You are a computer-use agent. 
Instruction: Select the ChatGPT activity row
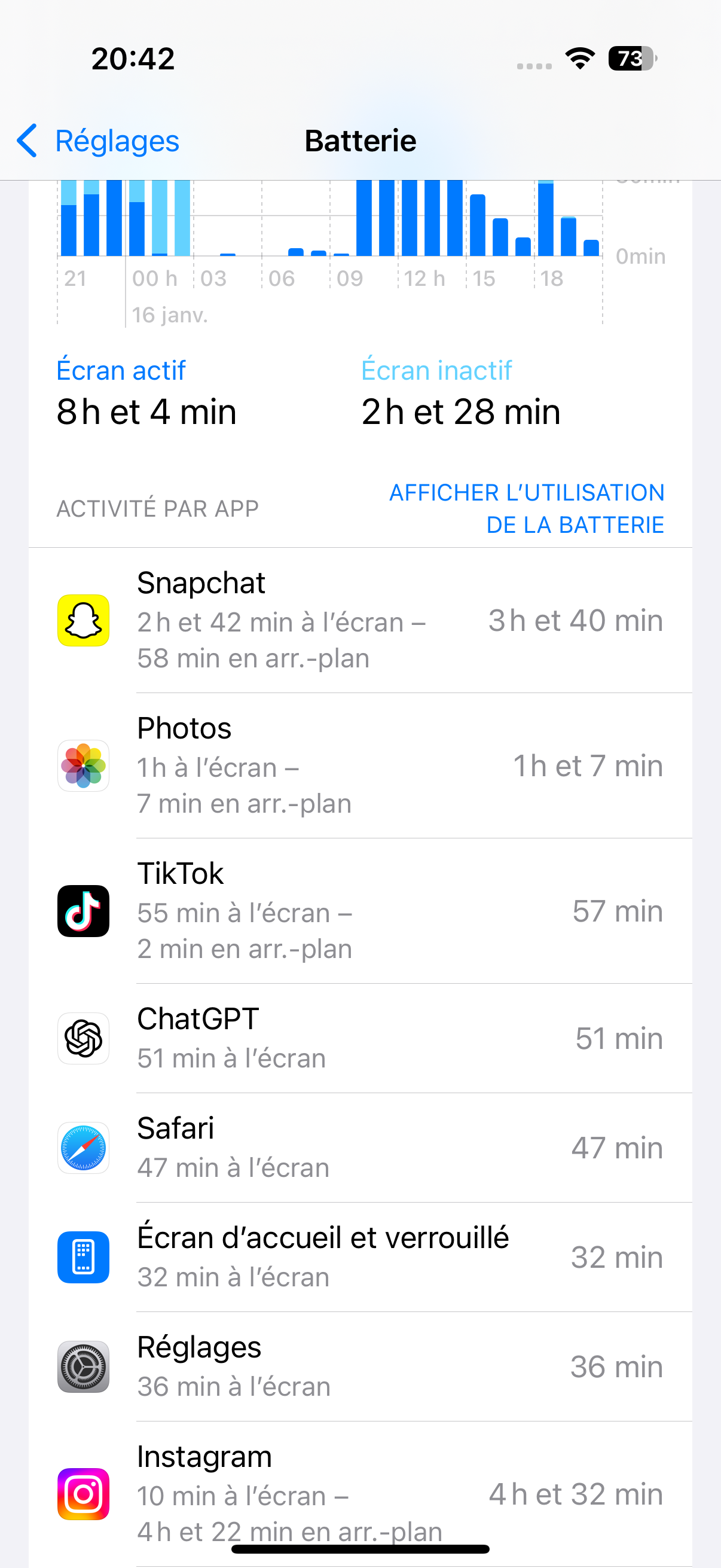tap(360, 1038)
